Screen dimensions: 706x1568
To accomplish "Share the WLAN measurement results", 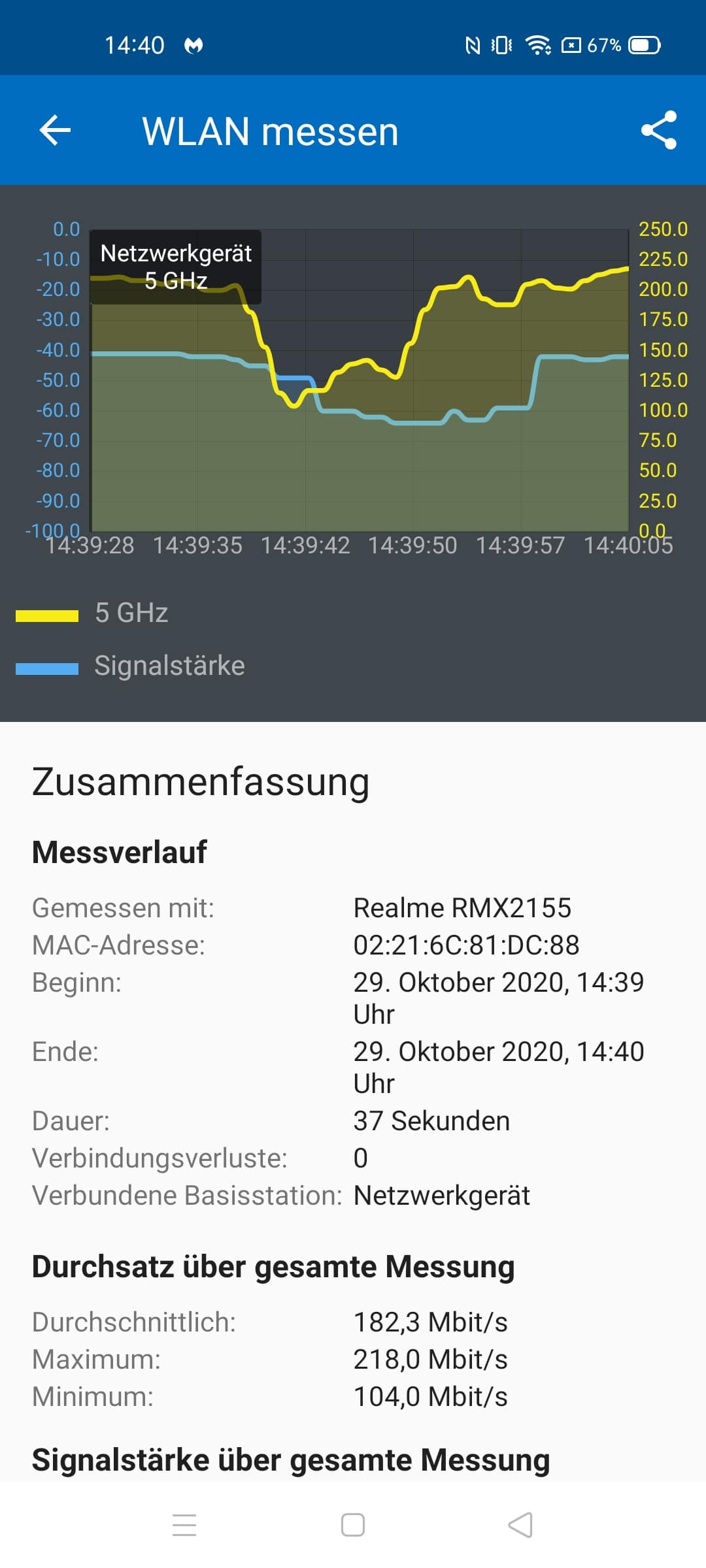I will point(659,130).
